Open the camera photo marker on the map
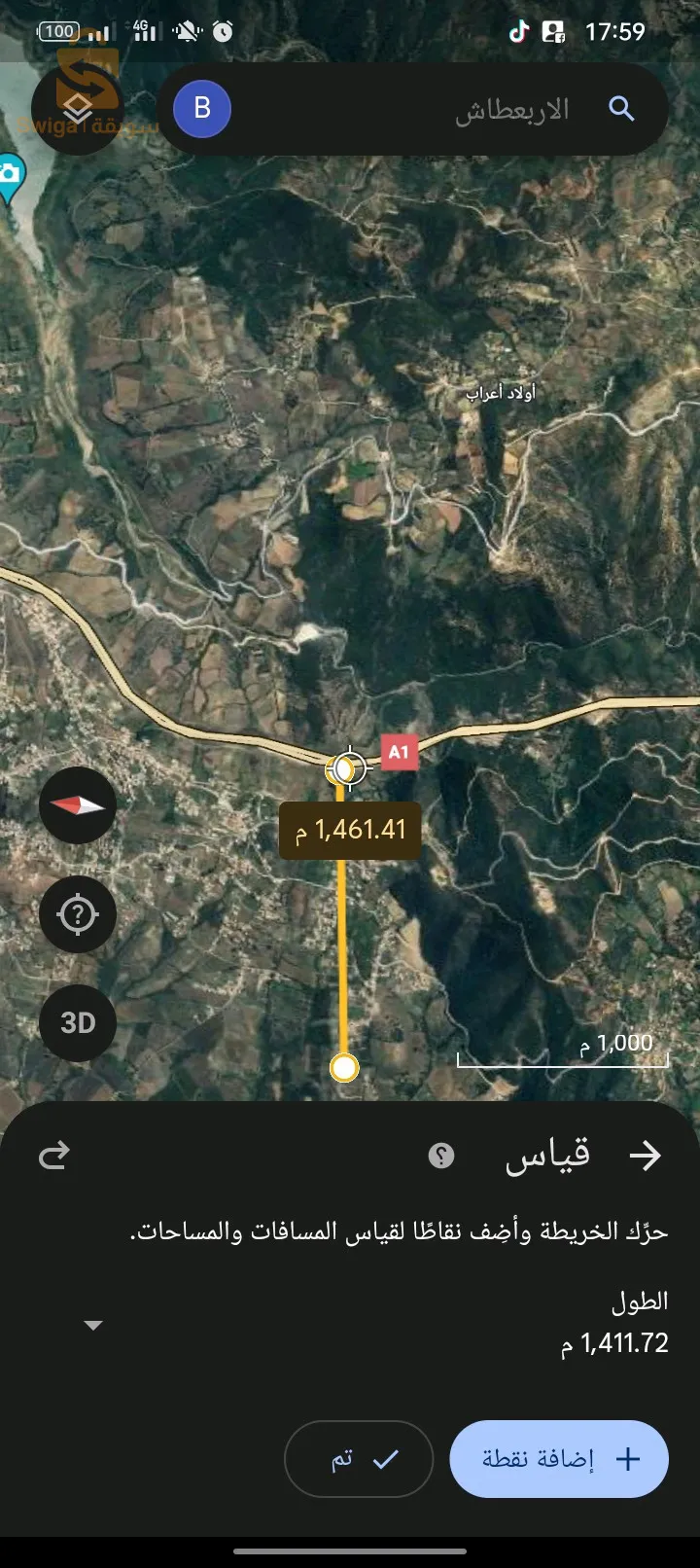Screen dimensions: 700x1568 click(x=10, y=176)
